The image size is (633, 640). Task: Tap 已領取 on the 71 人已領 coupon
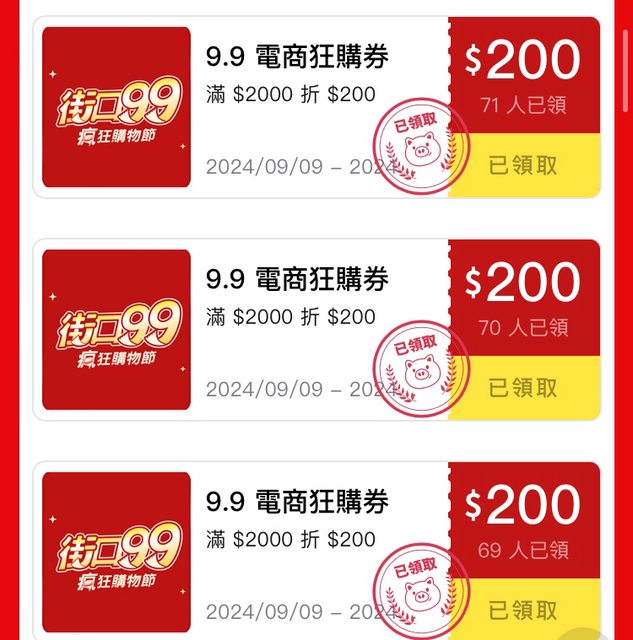click(524, 166)
